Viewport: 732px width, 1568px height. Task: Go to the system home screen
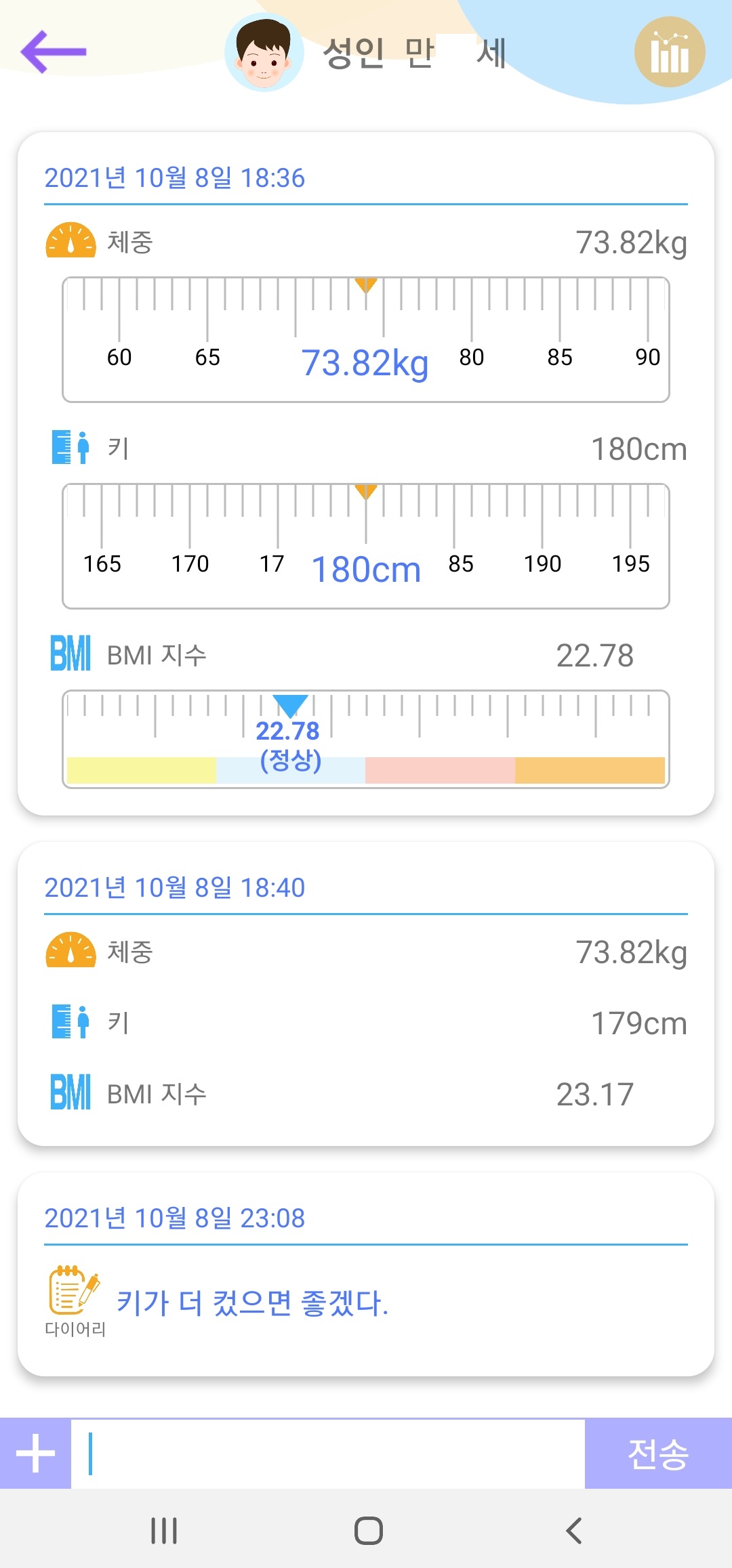(x=369, y=1531)
